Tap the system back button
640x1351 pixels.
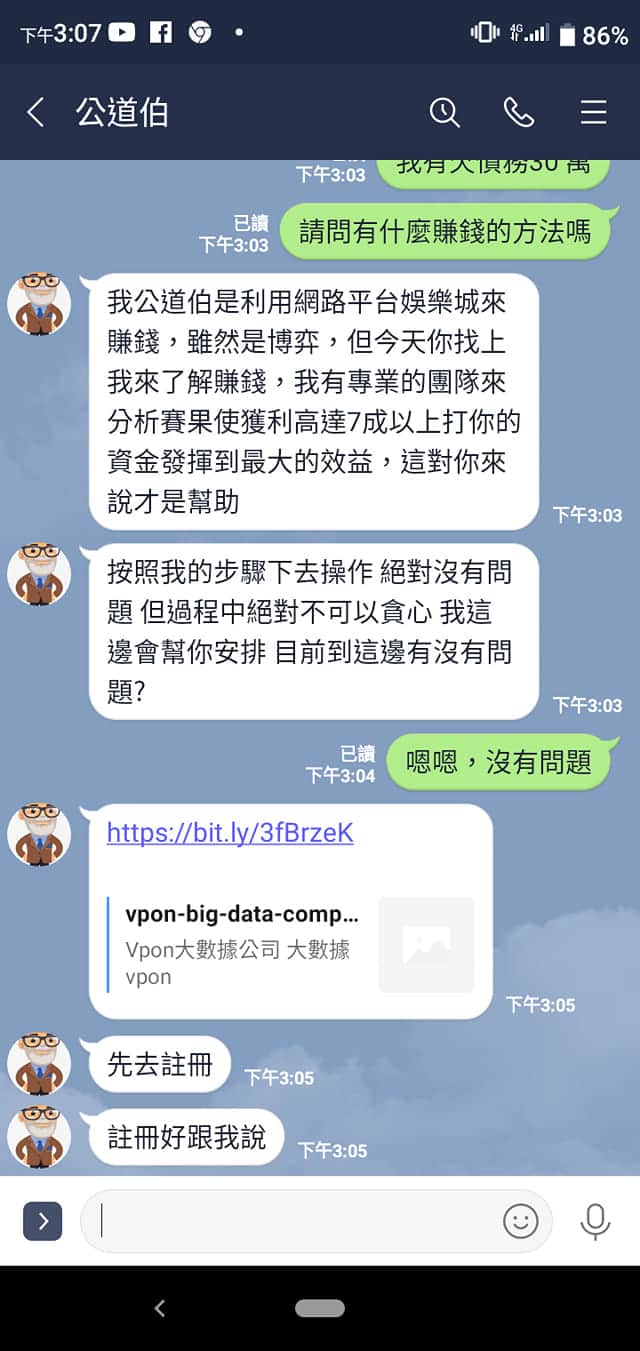click(x=159, y=1308)
